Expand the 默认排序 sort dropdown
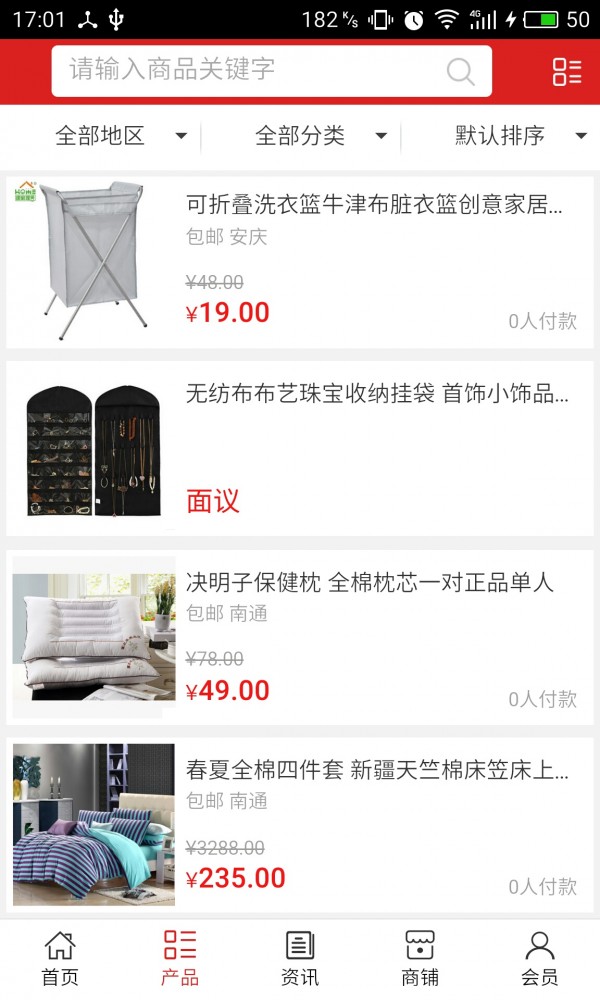 (520, 136)
